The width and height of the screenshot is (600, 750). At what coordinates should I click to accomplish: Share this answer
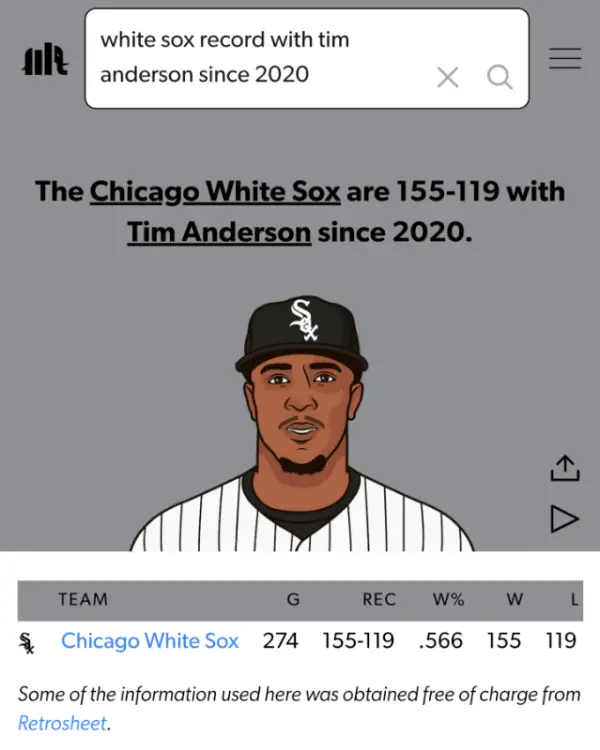[x=564, y=468]
